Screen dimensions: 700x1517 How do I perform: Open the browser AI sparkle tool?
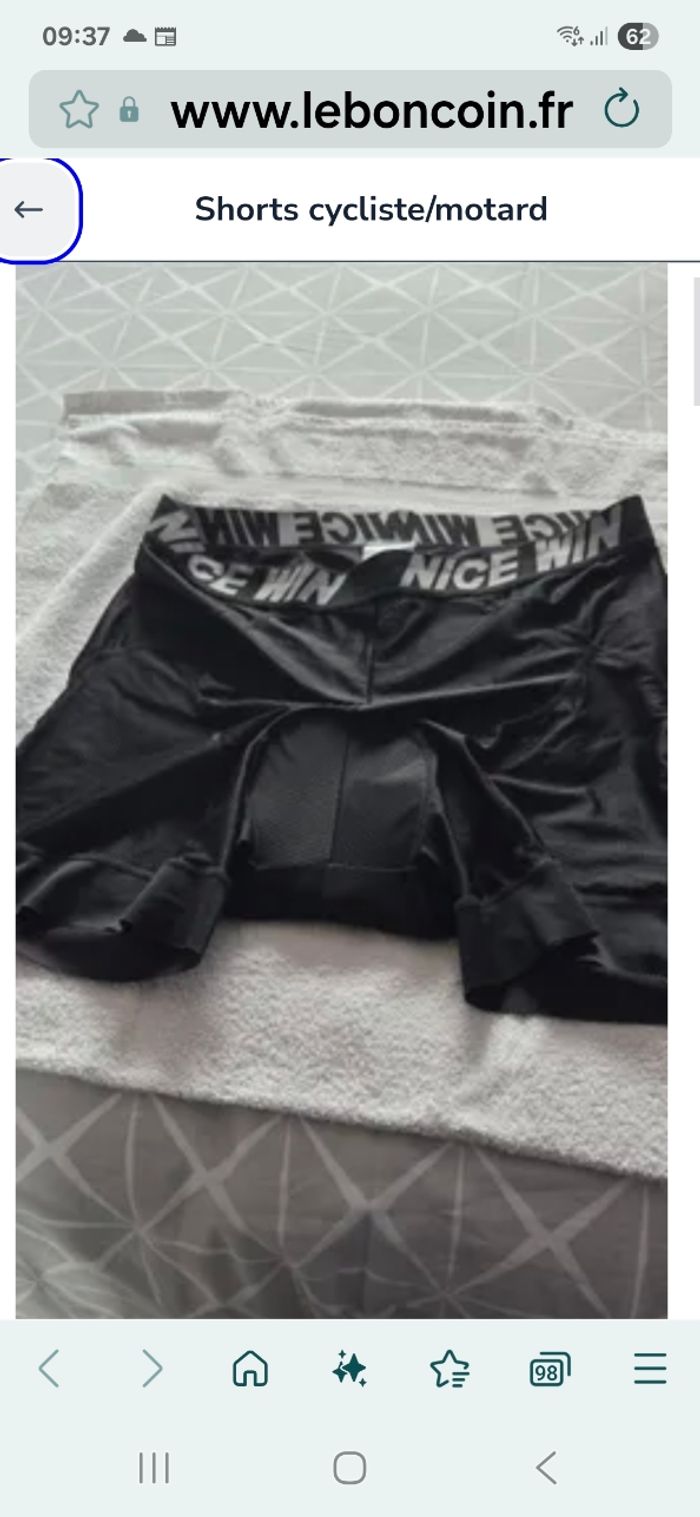click(349, 1368)
